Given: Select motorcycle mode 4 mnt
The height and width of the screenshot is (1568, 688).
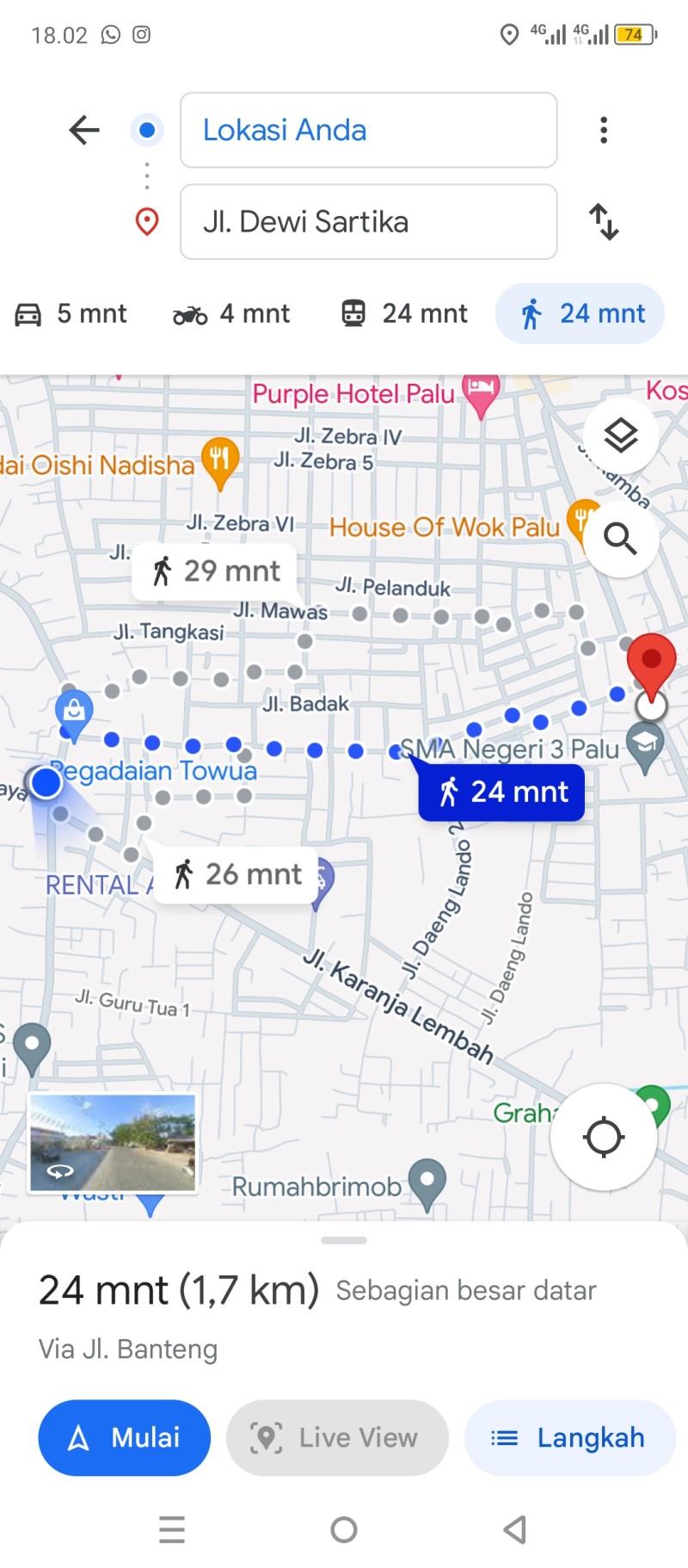Looking at the screenshot, I should [231, 313].
